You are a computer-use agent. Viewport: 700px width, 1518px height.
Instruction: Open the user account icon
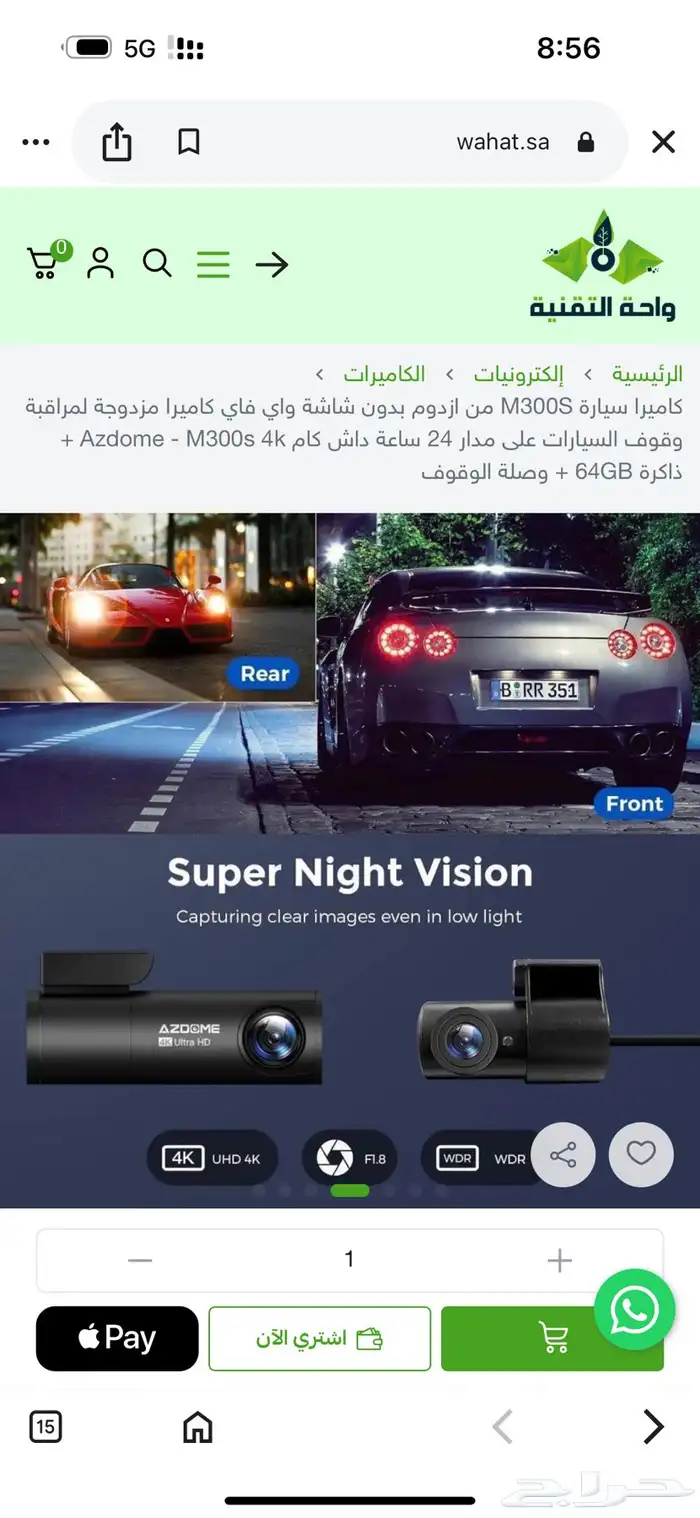(100, 263)
